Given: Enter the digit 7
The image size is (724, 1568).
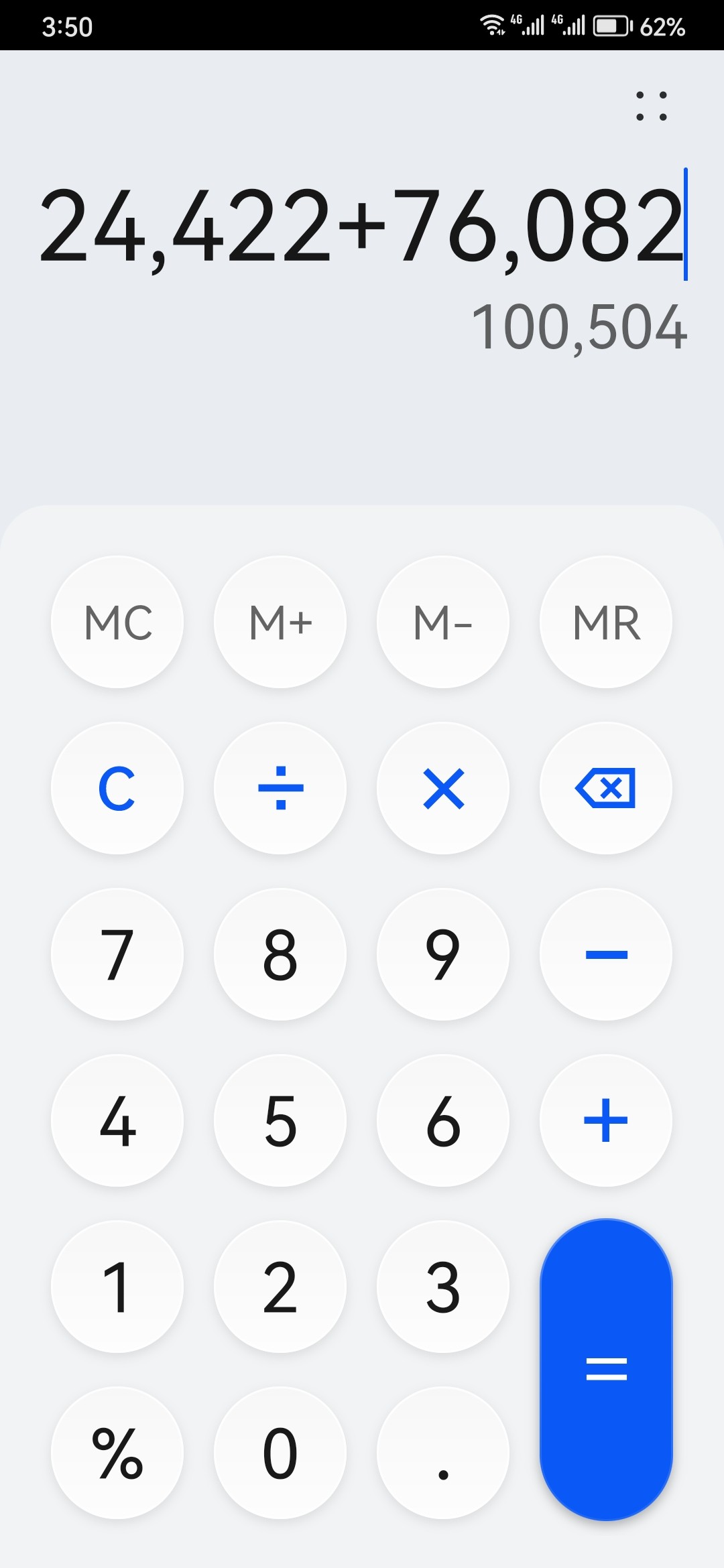Looking at the screenshot, I should click(117, 954).
